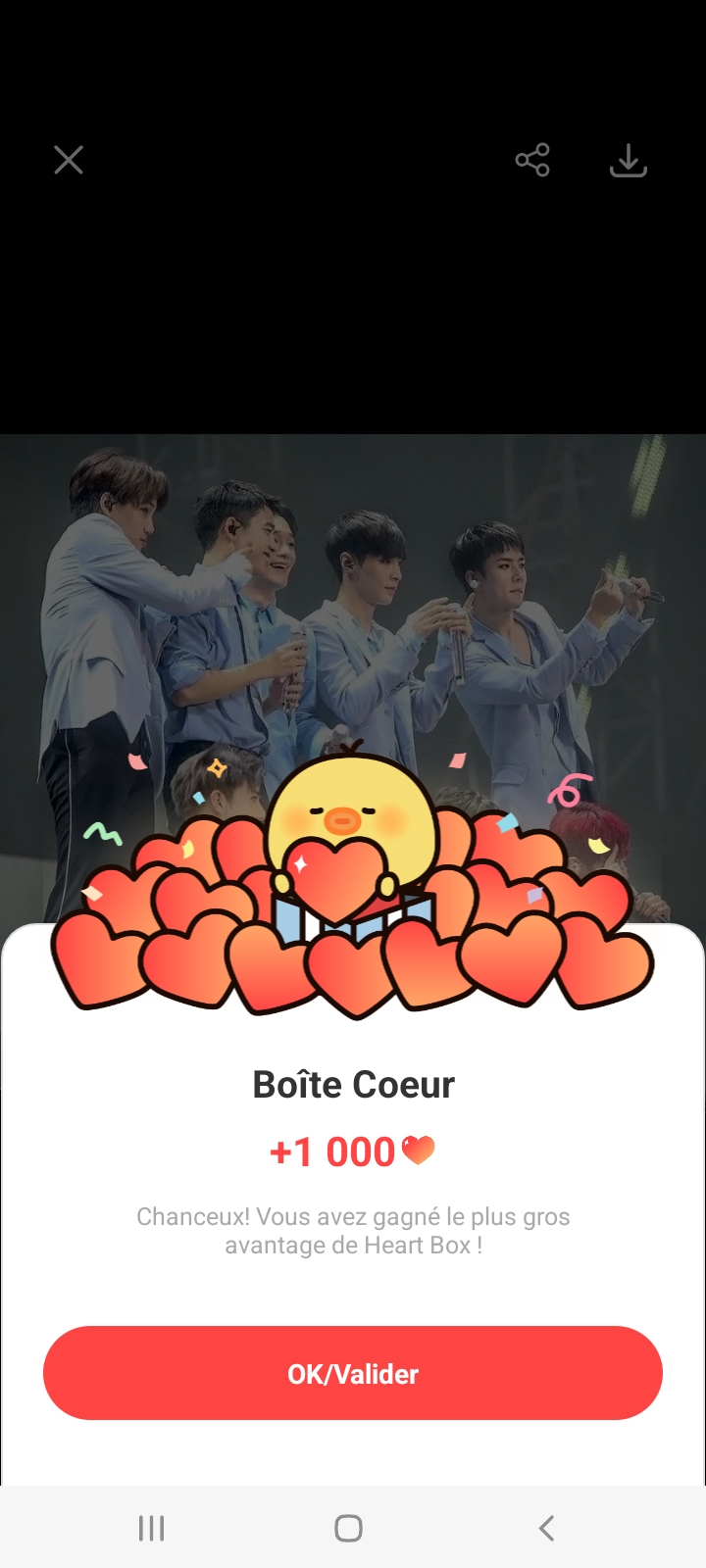Open the recent apps overview
Viewport: 706px width, 1568px height.
click(151, 1528)
